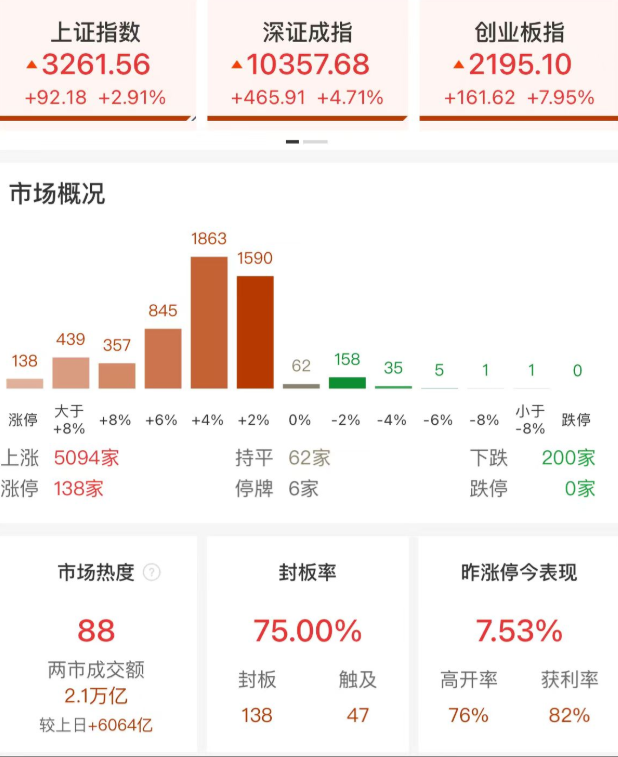The height and width of the screenshot is (757, 618).
Task: Tap the index carousel page indicator
Action: [x=307, y=141]
